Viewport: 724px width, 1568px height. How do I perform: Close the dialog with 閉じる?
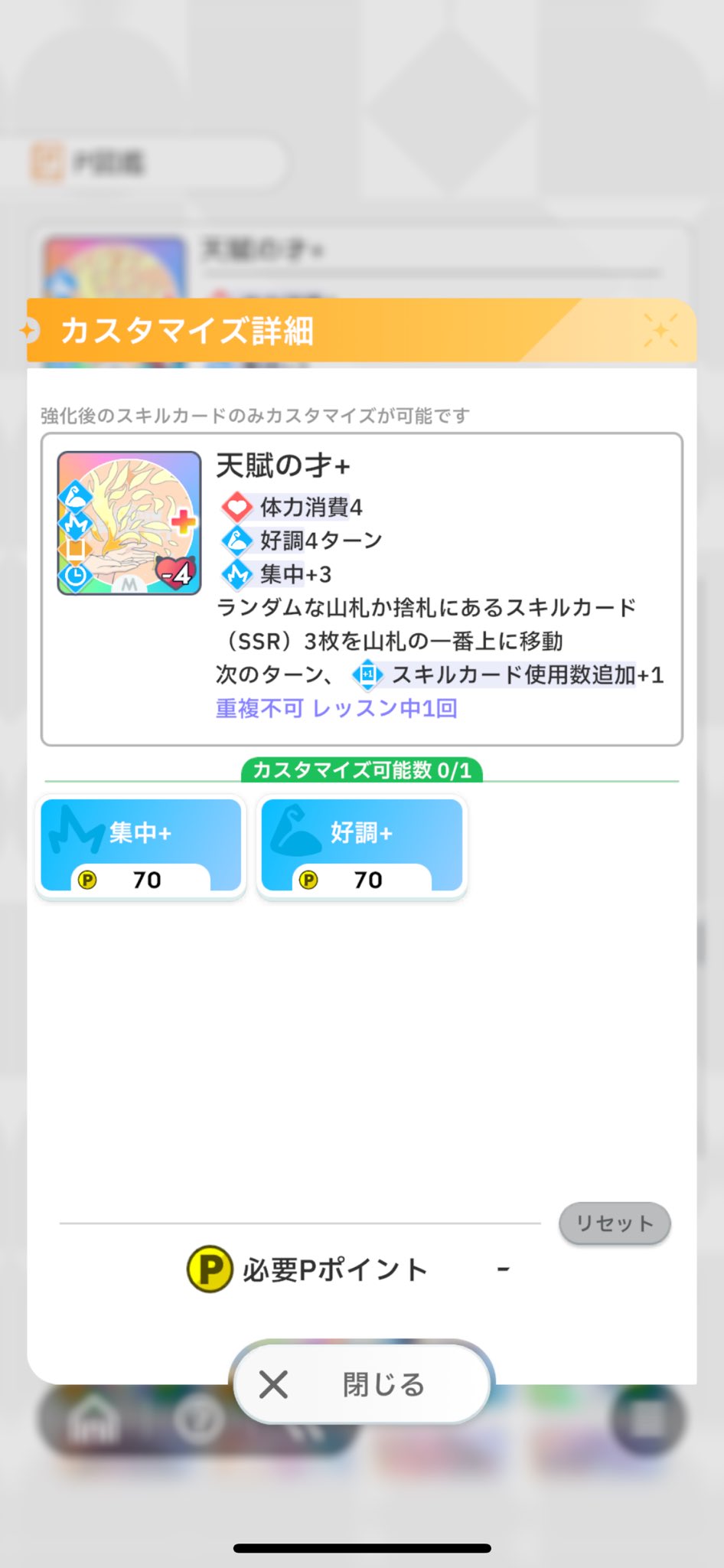(361, 1383)
